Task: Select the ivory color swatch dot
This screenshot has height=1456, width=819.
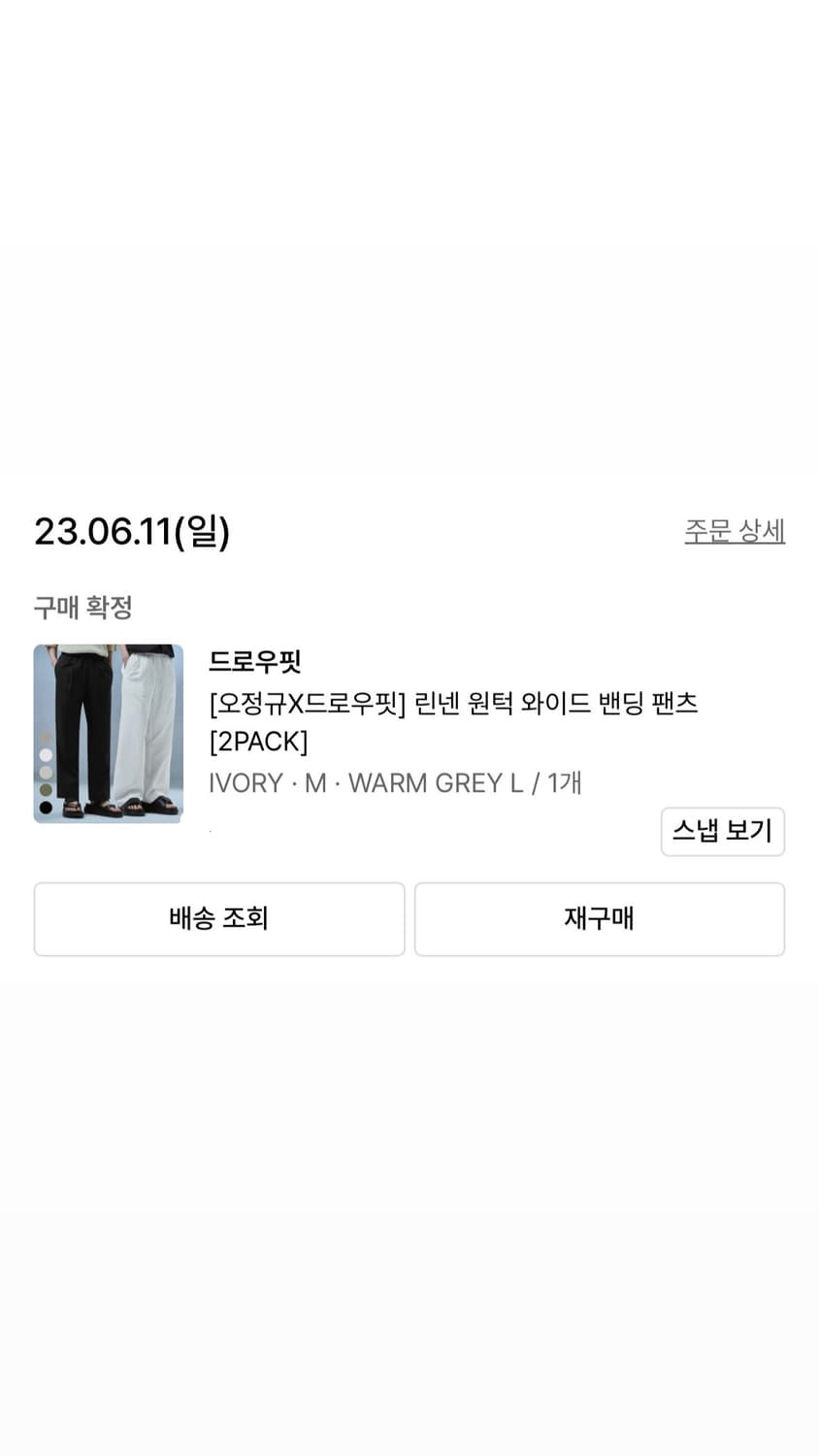Action: pos(46,774)
